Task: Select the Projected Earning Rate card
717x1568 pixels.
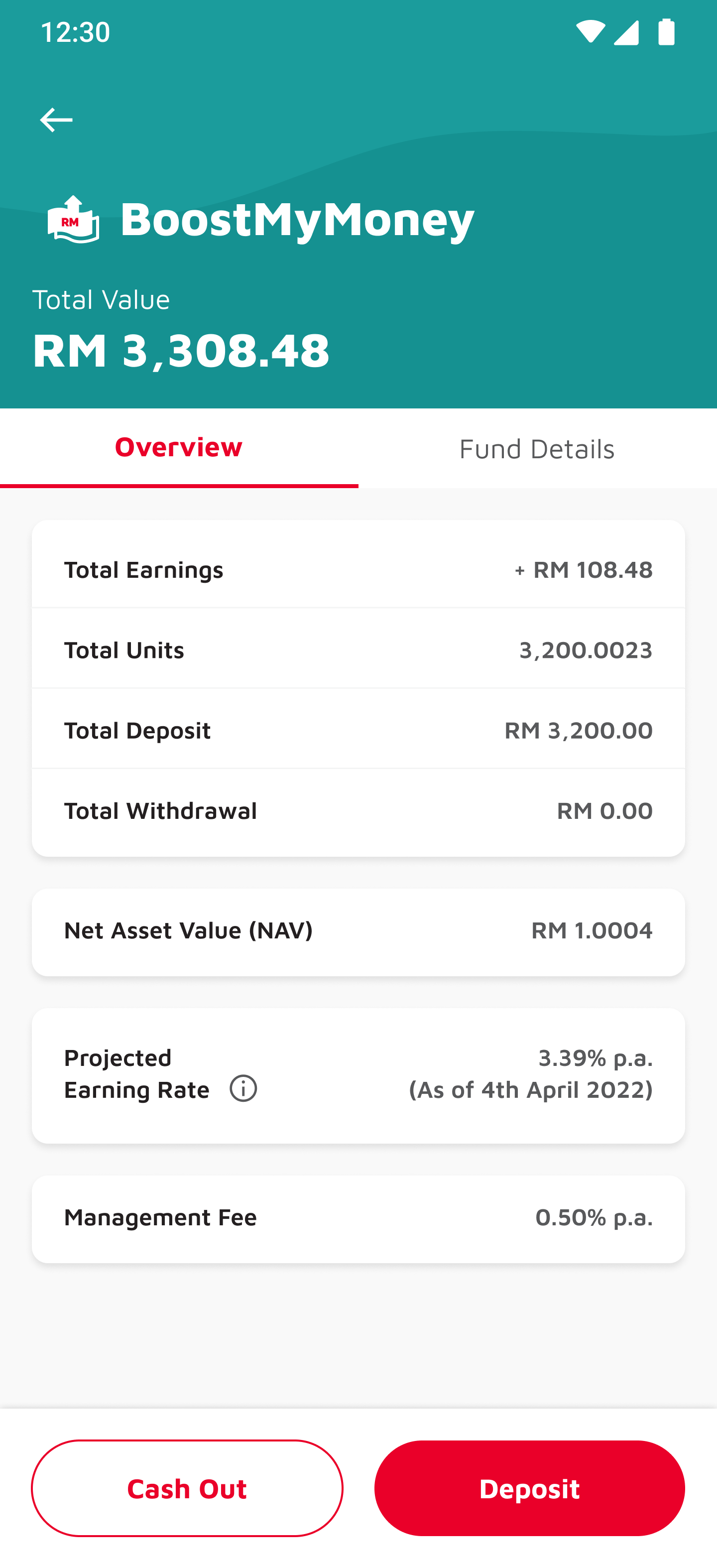Action: coord(358,1074)
